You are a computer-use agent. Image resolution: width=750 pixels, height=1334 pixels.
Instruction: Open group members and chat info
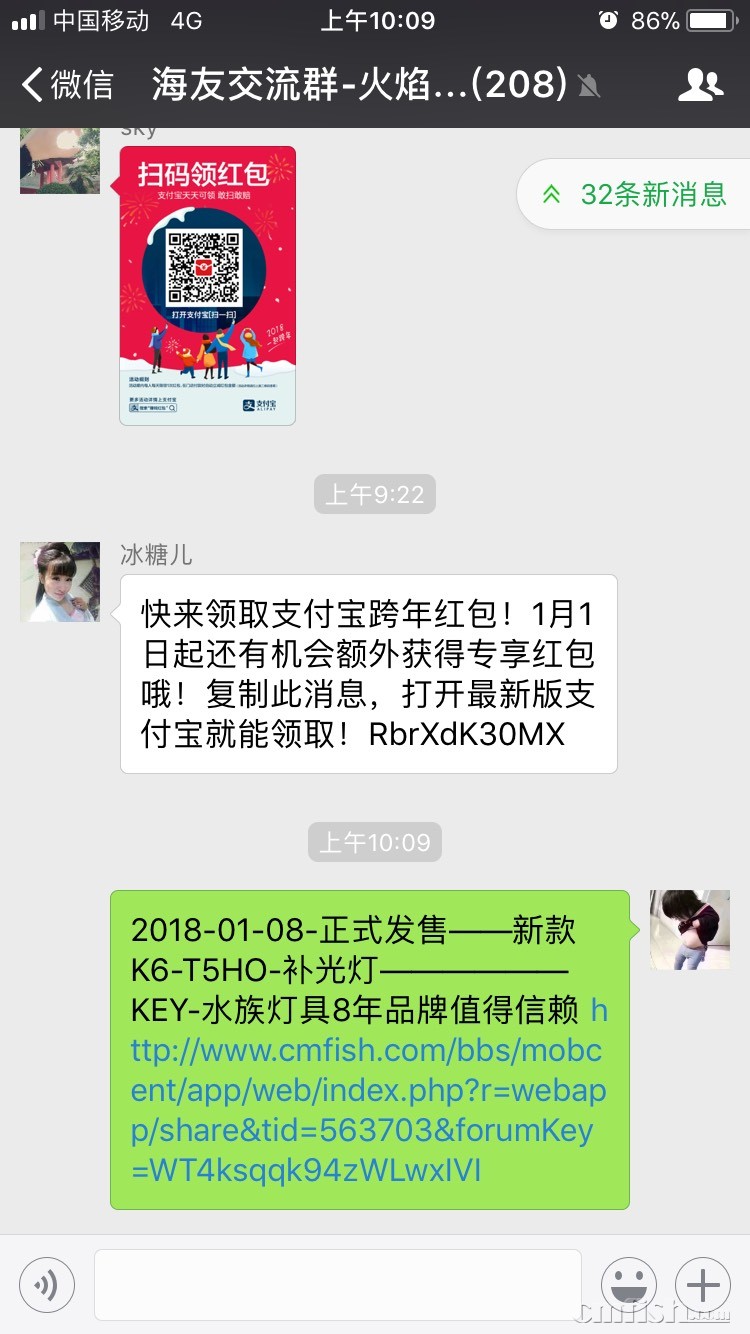tap(700, 85)
